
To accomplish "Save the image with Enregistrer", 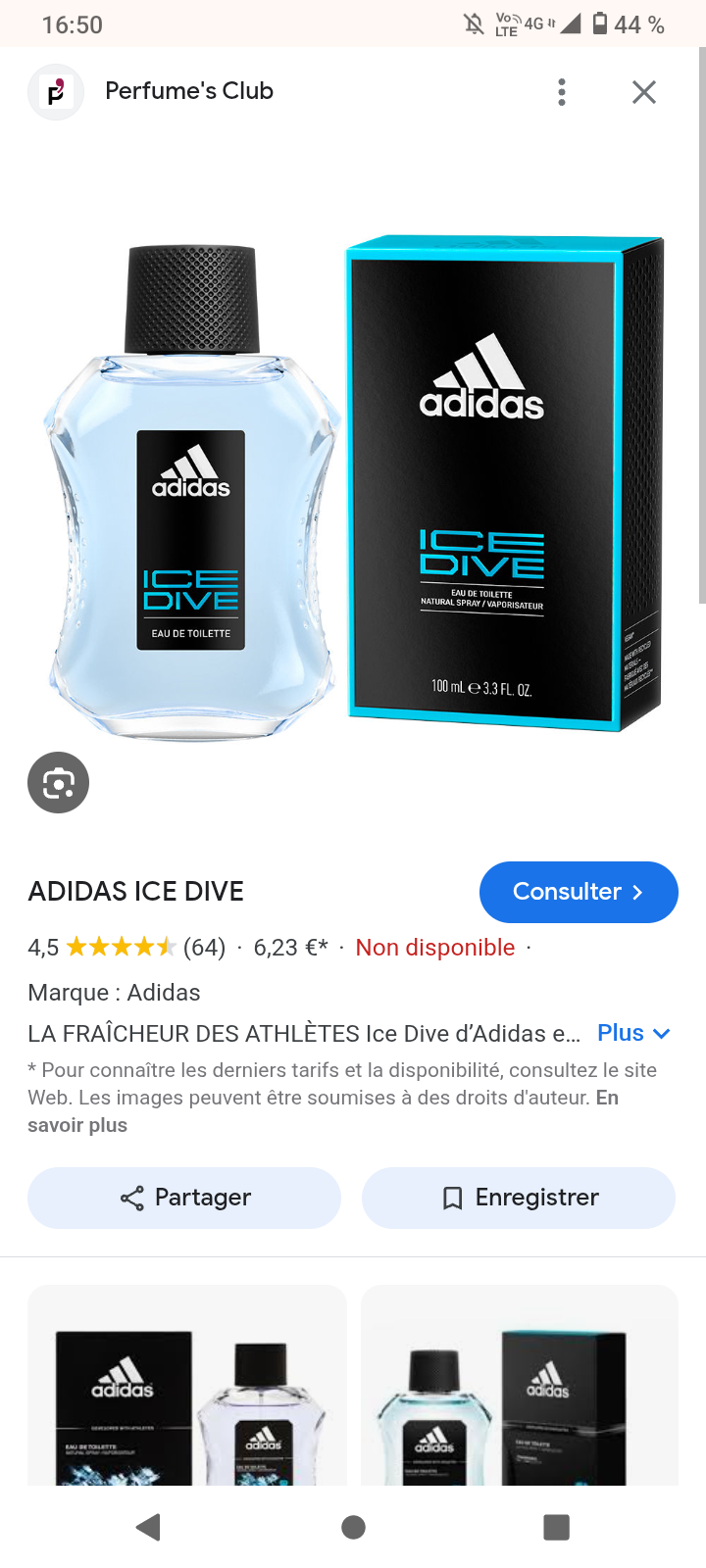I will (519, 1198).
